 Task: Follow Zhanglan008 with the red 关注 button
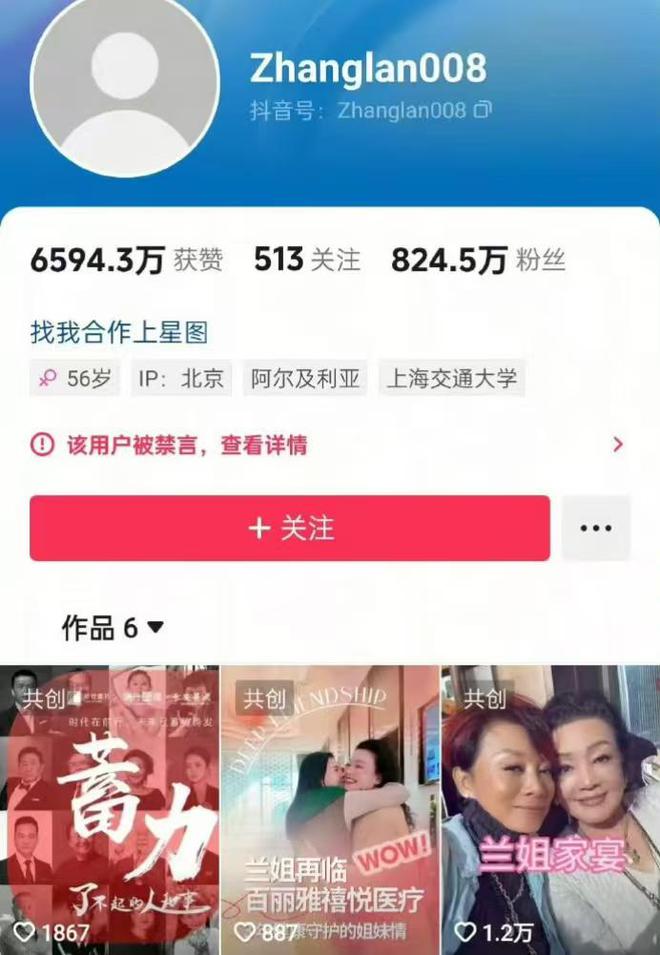click(289, 528)
